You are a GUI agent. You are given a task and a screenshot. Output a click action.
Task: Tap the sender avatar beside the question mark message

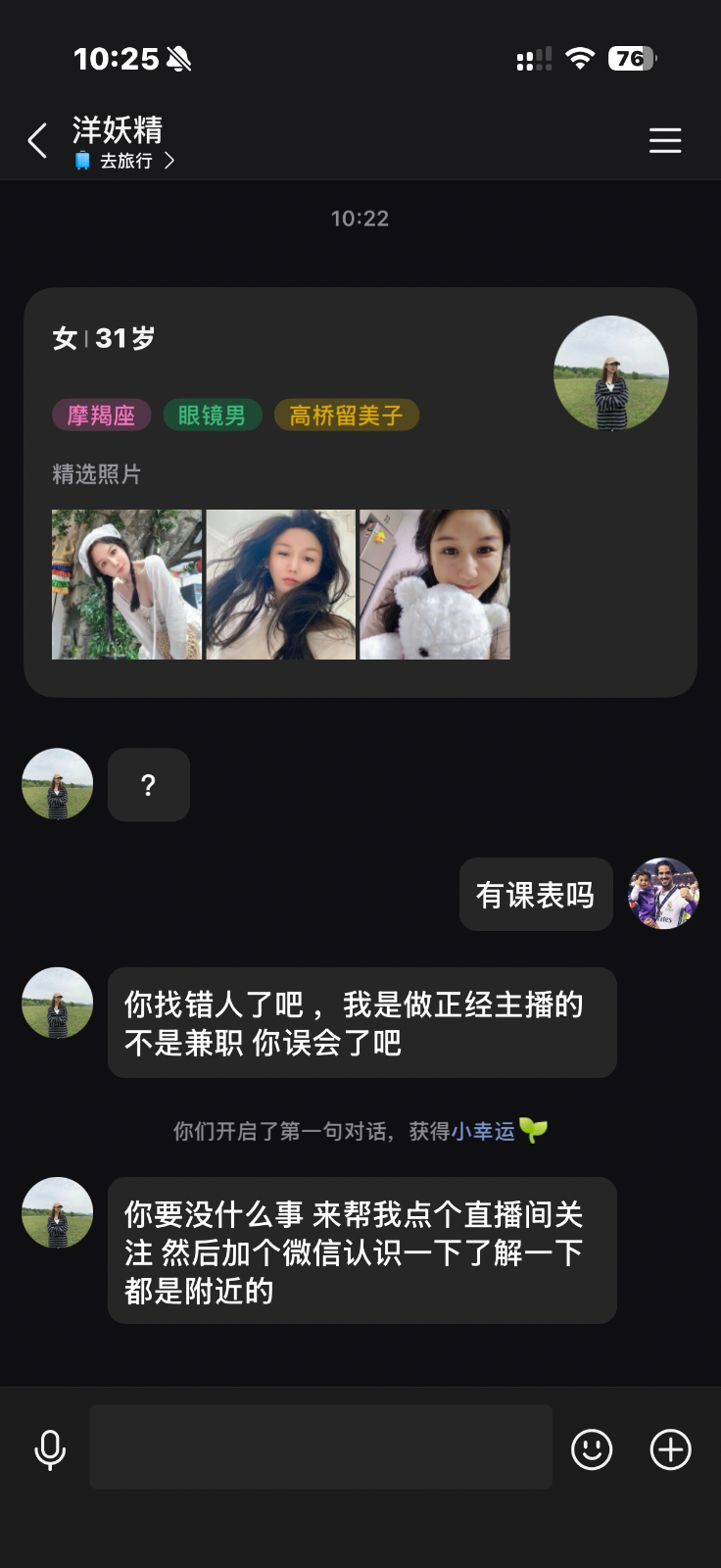(x=58, y=784)
